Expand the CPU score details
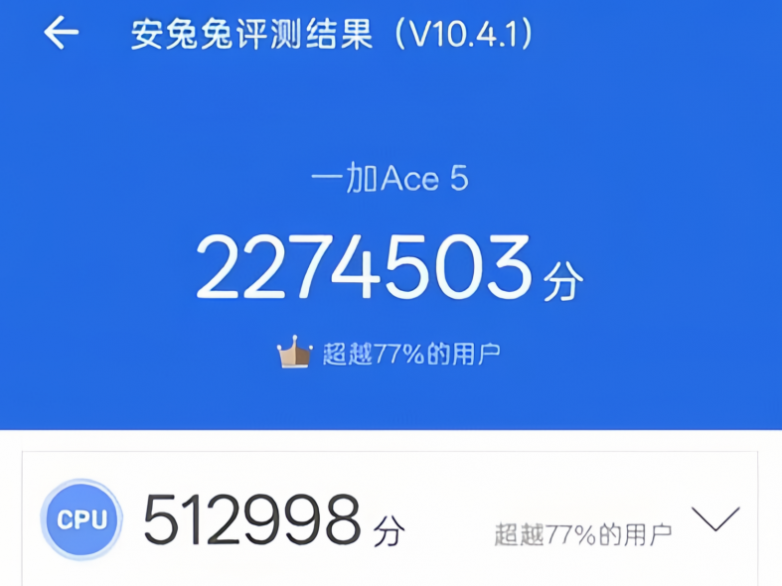Image resolution: width=782 pixels, height=586 pixels. (x=715, y=520)
